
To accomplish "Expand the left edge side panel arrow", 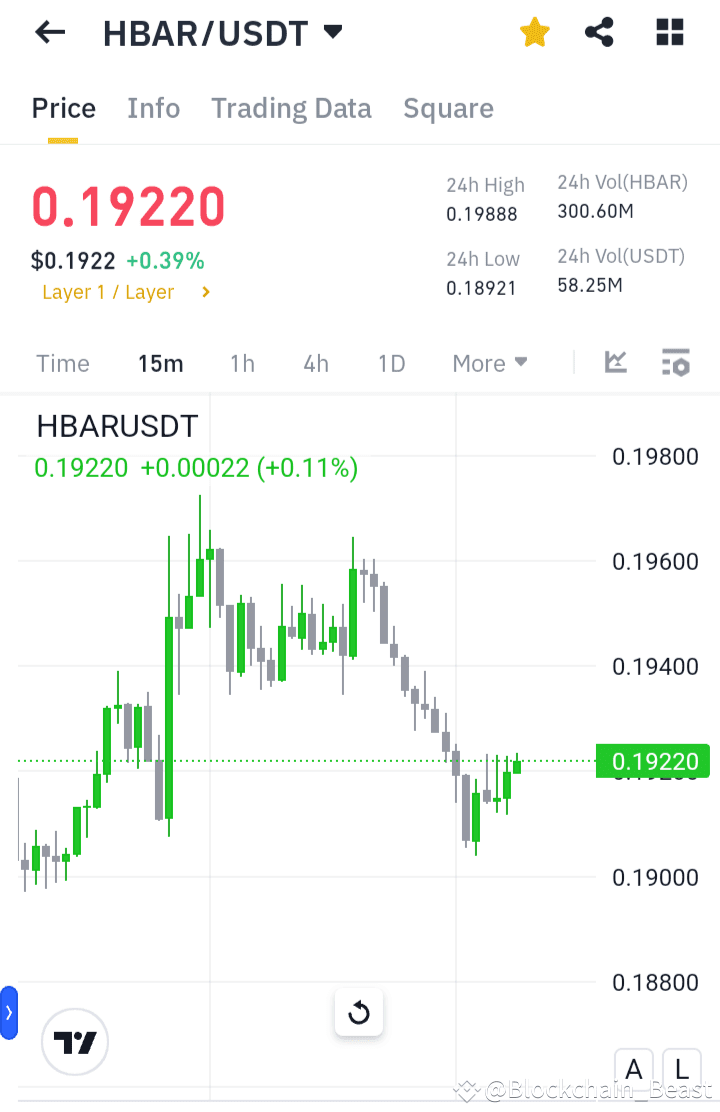I will pyautogui.click(x=9, y=1012).
